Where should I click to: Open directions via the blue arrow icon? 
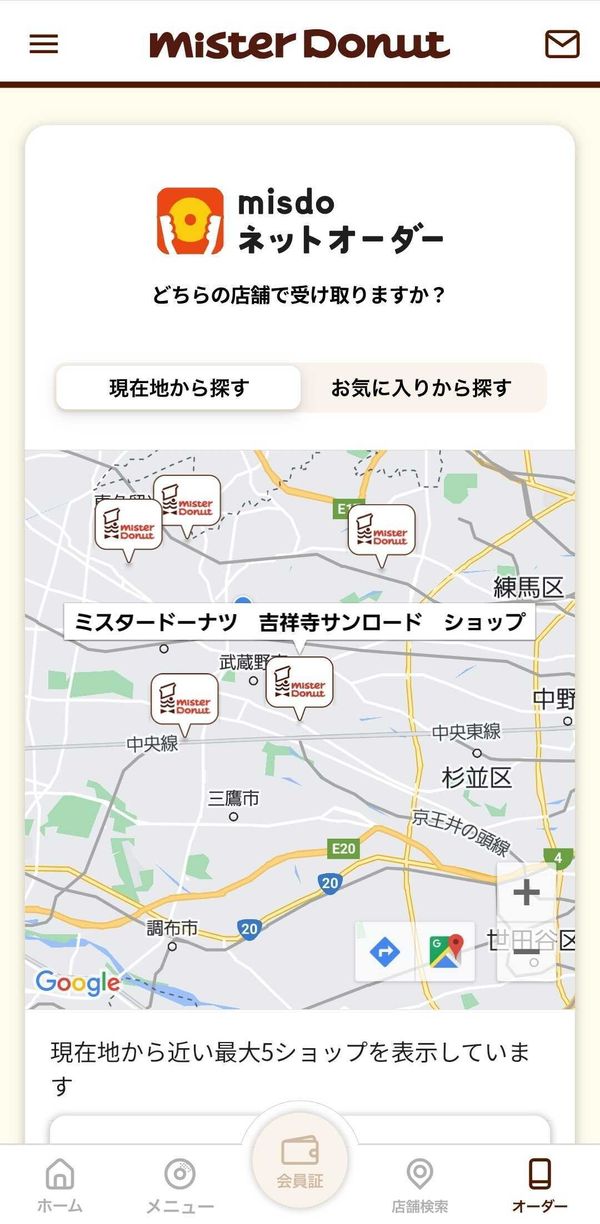(x=384, y=951)
